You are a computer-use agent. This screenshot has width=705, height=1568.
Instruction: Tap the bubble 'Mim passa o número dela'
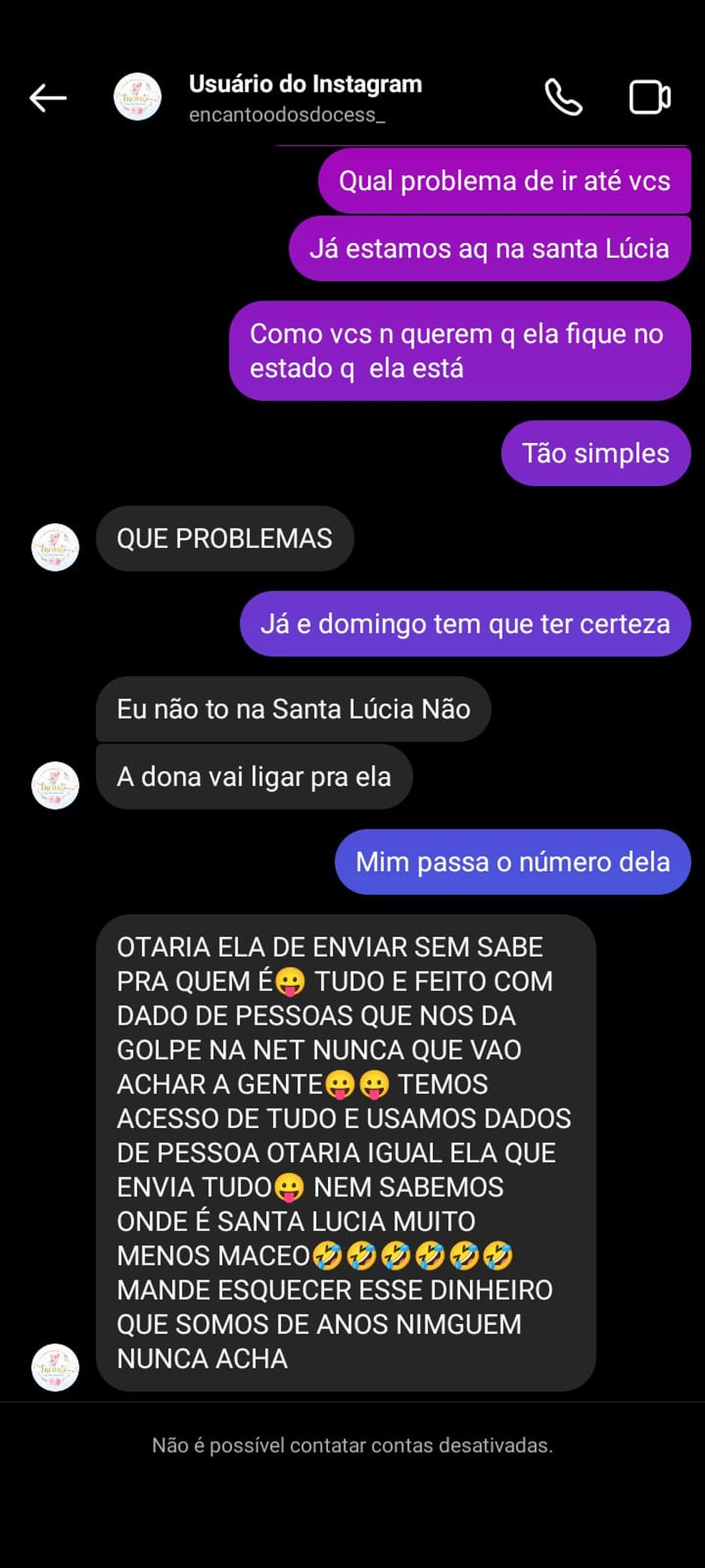(x=512, y=863)
